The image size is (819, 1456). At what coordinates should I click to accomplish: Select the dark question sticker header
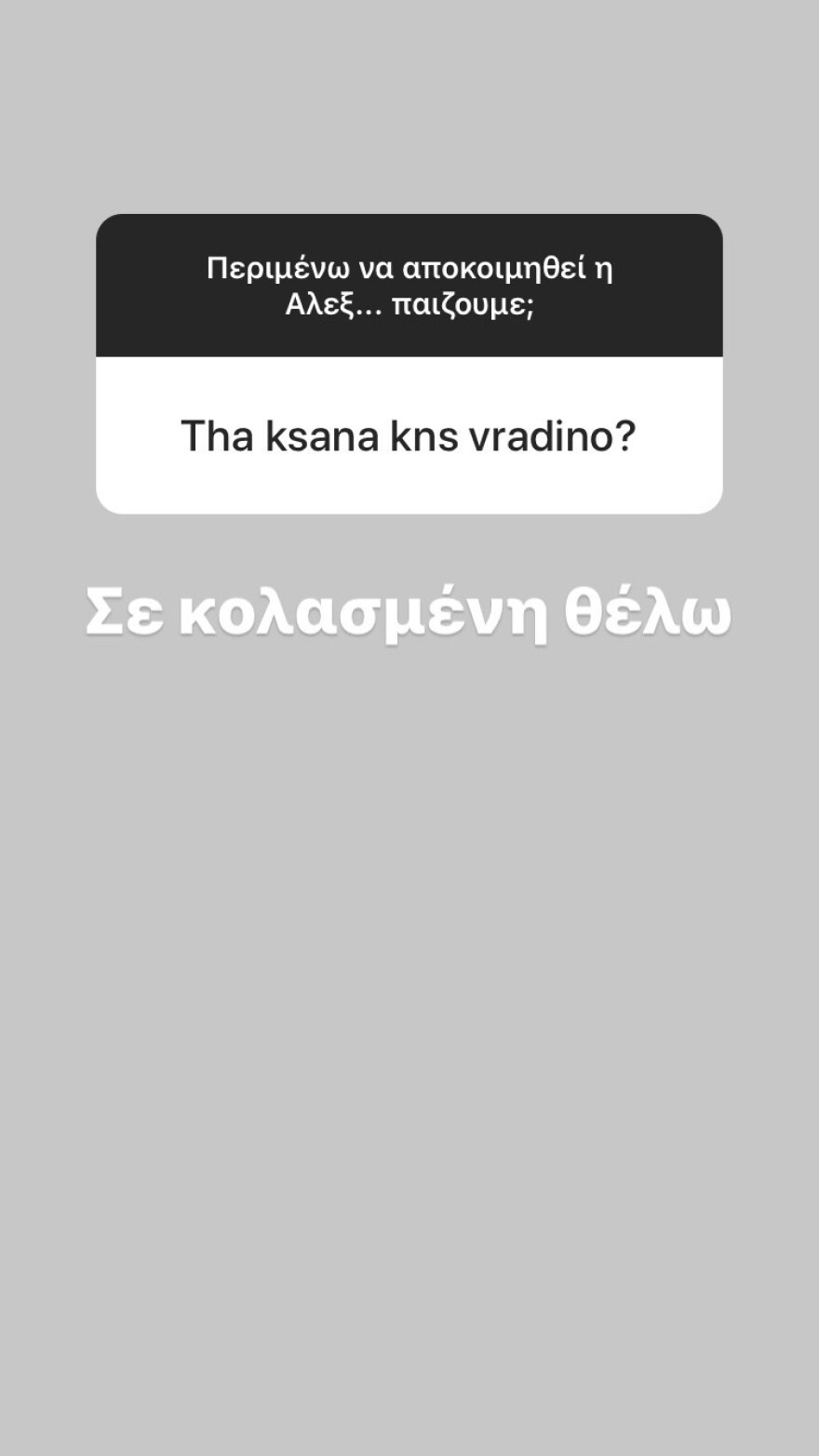[409, 284]
